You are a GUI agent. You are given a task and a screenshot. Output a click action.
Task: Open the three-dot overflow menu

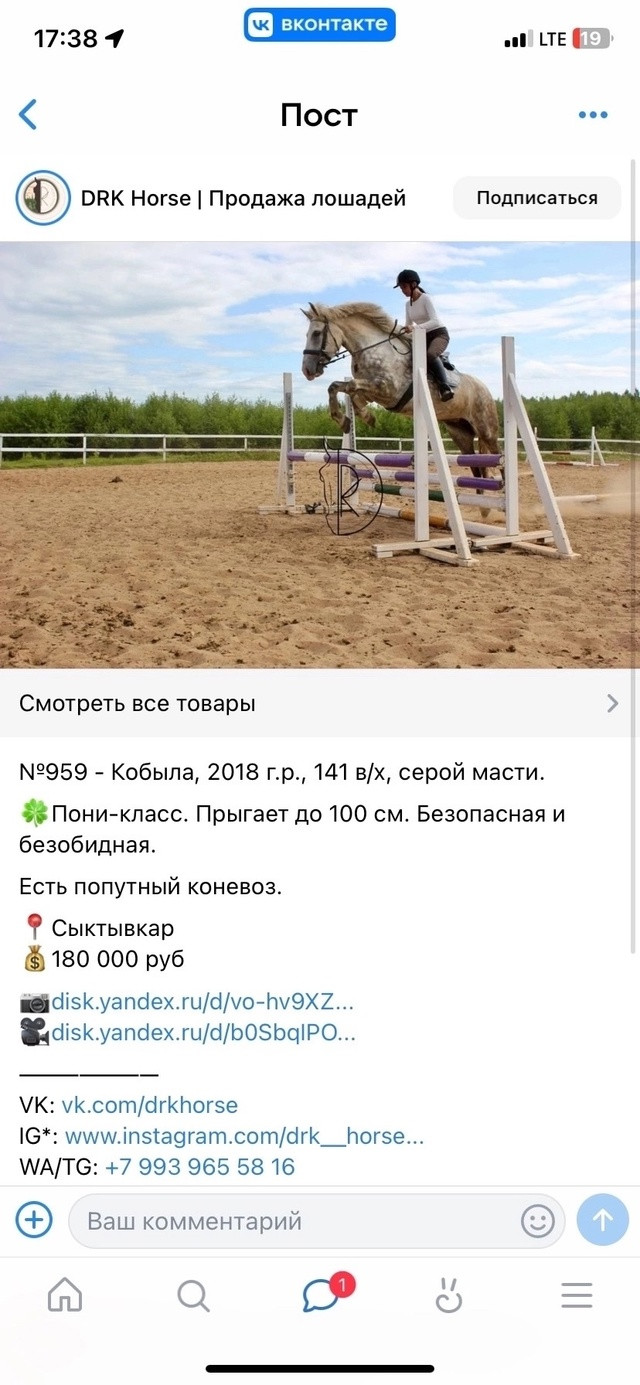pyautogui.click(x=593, y=115)
